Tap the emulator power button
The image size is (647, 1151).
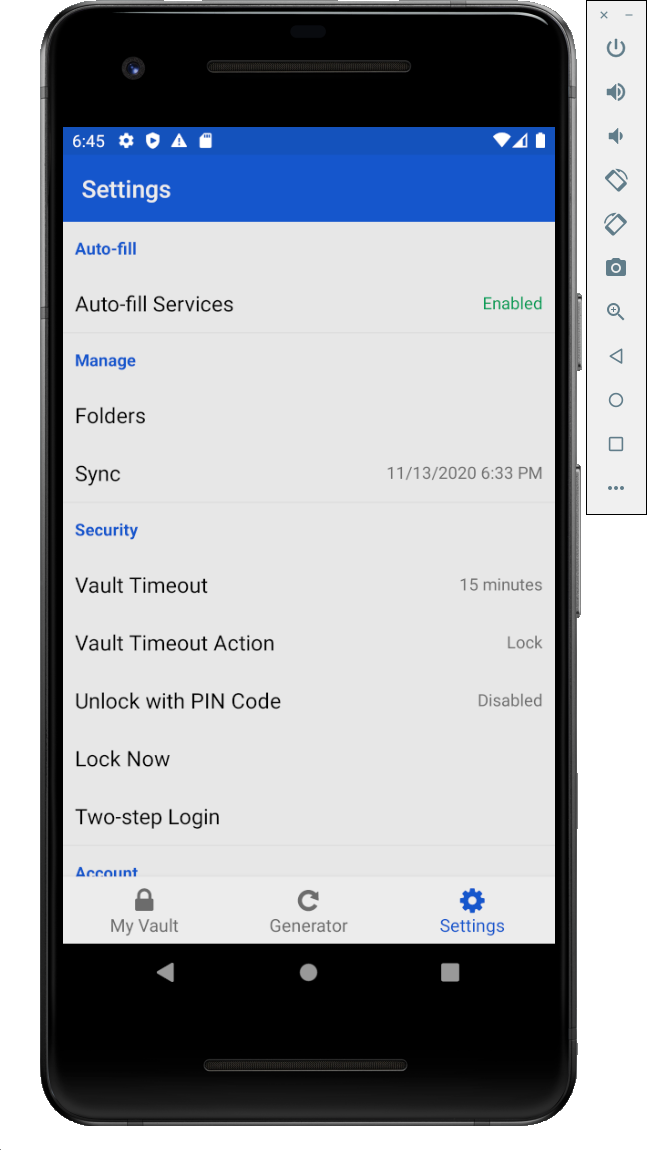click(x=615, y=48)
